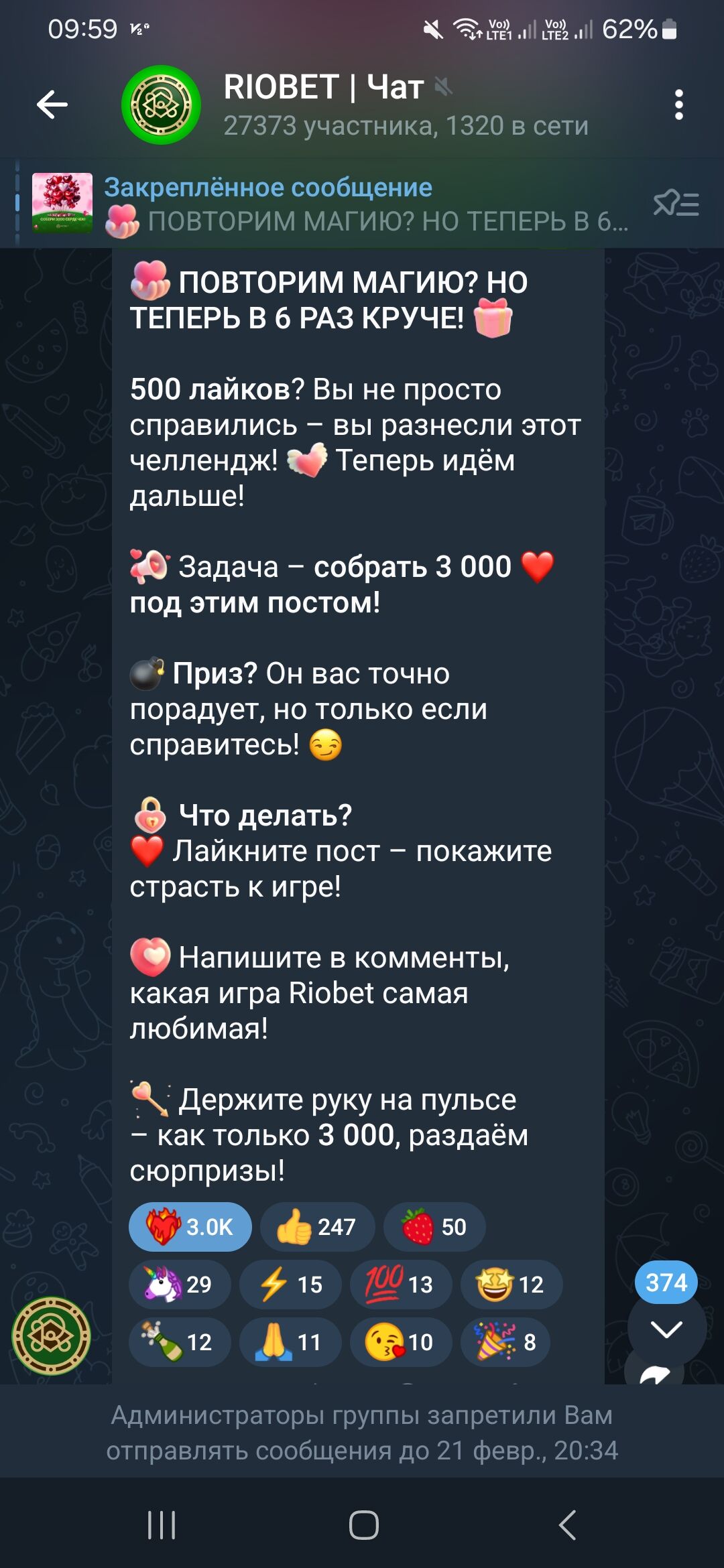
Task: Open the three-dot overflow menu
Action: (x=678, y=105)
